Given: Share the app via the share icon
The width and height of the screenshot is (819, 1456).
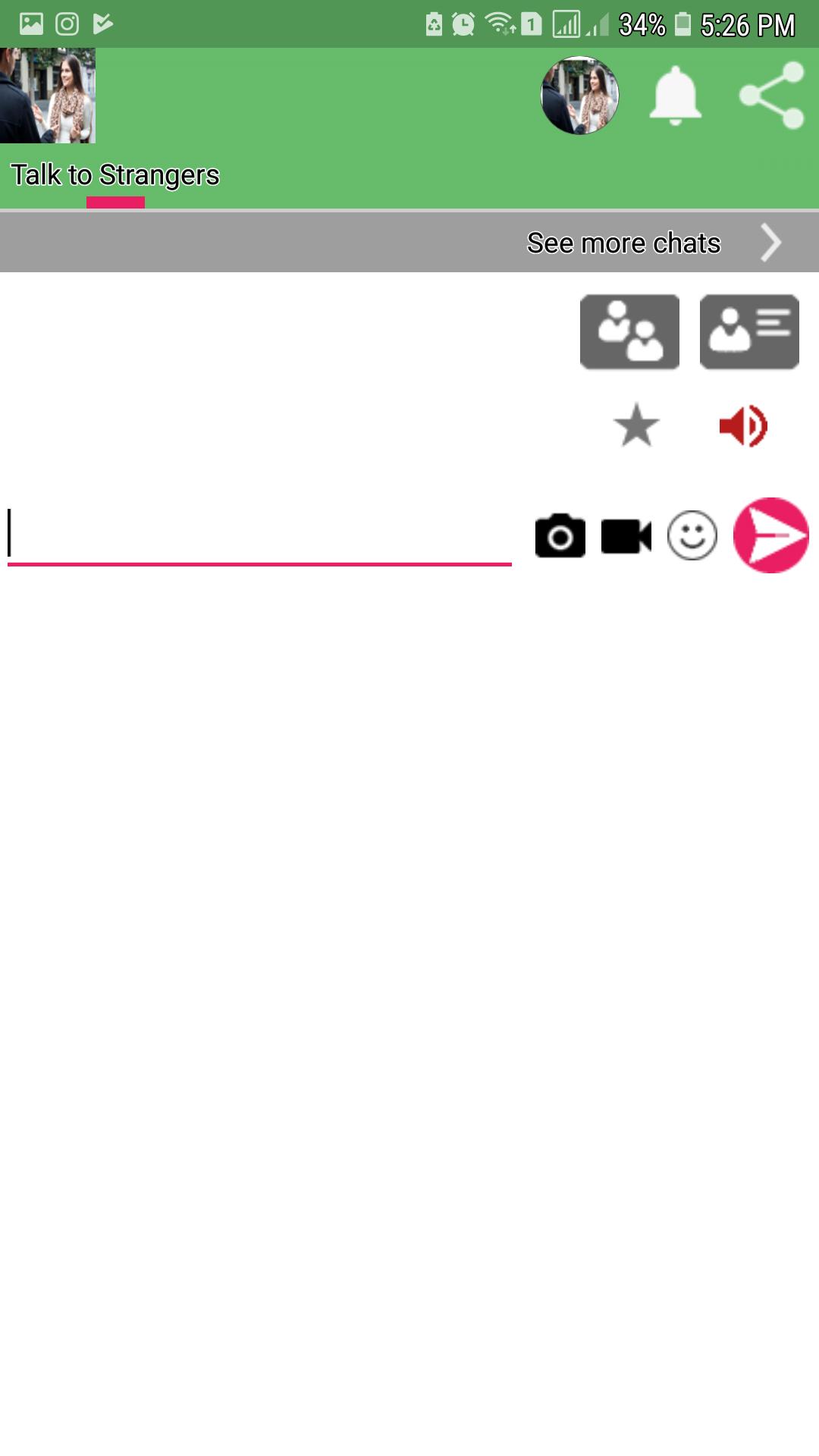Looking at the screenshot, I should 772,96.
